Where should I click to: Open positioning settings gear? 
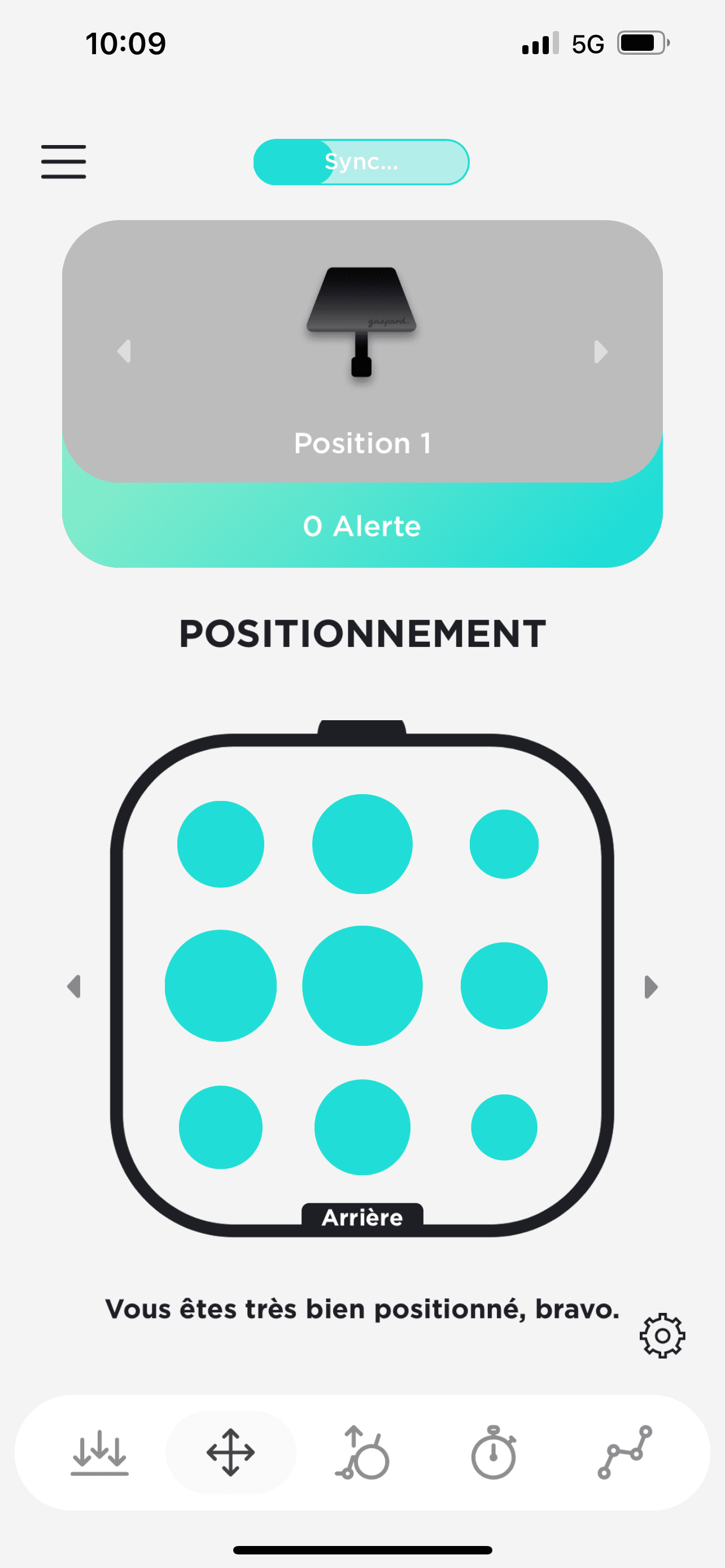(662, 1336)
